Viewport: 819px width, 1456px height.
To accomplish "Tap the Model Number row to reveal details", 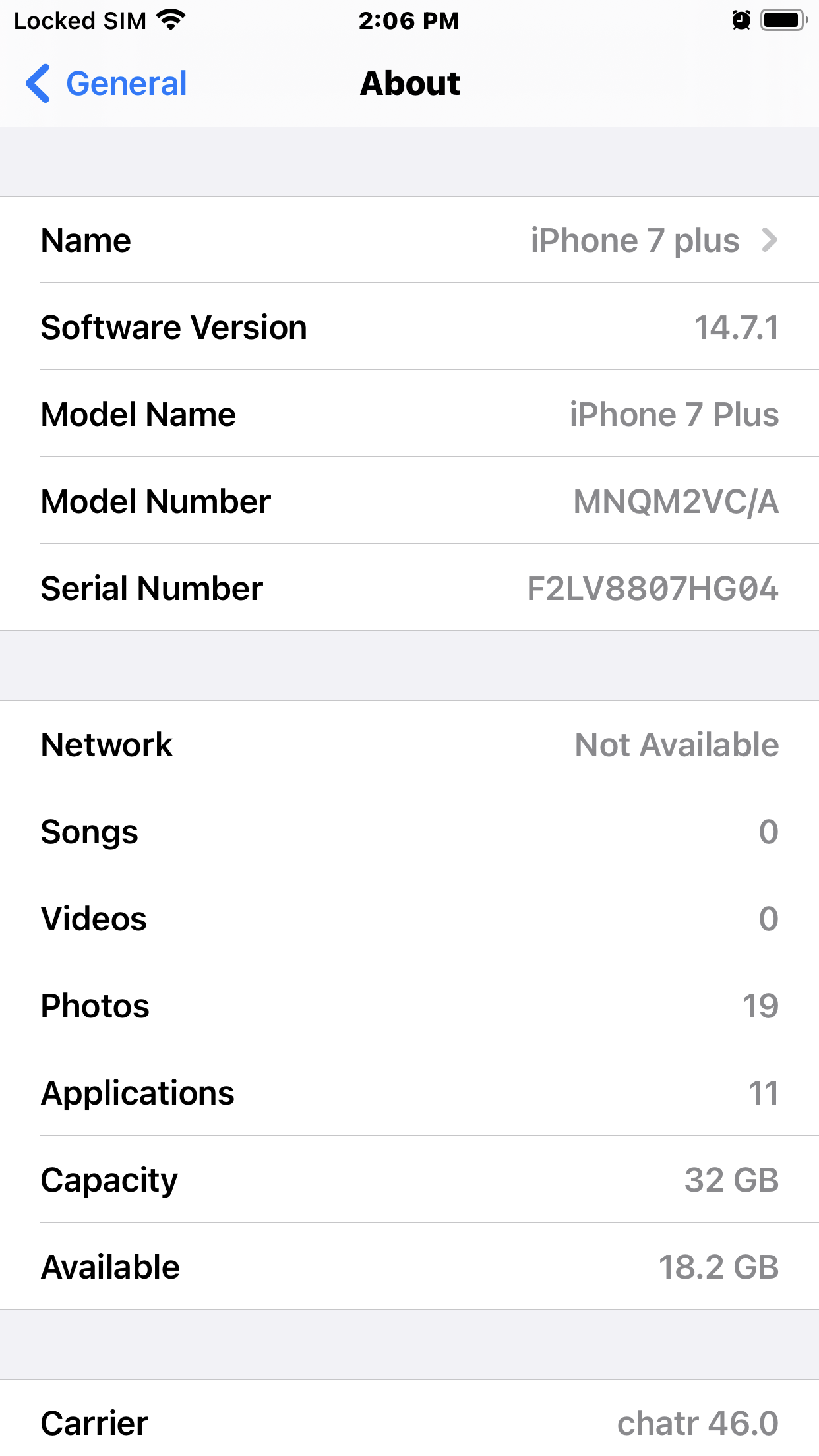I will [x=409, y=501].
